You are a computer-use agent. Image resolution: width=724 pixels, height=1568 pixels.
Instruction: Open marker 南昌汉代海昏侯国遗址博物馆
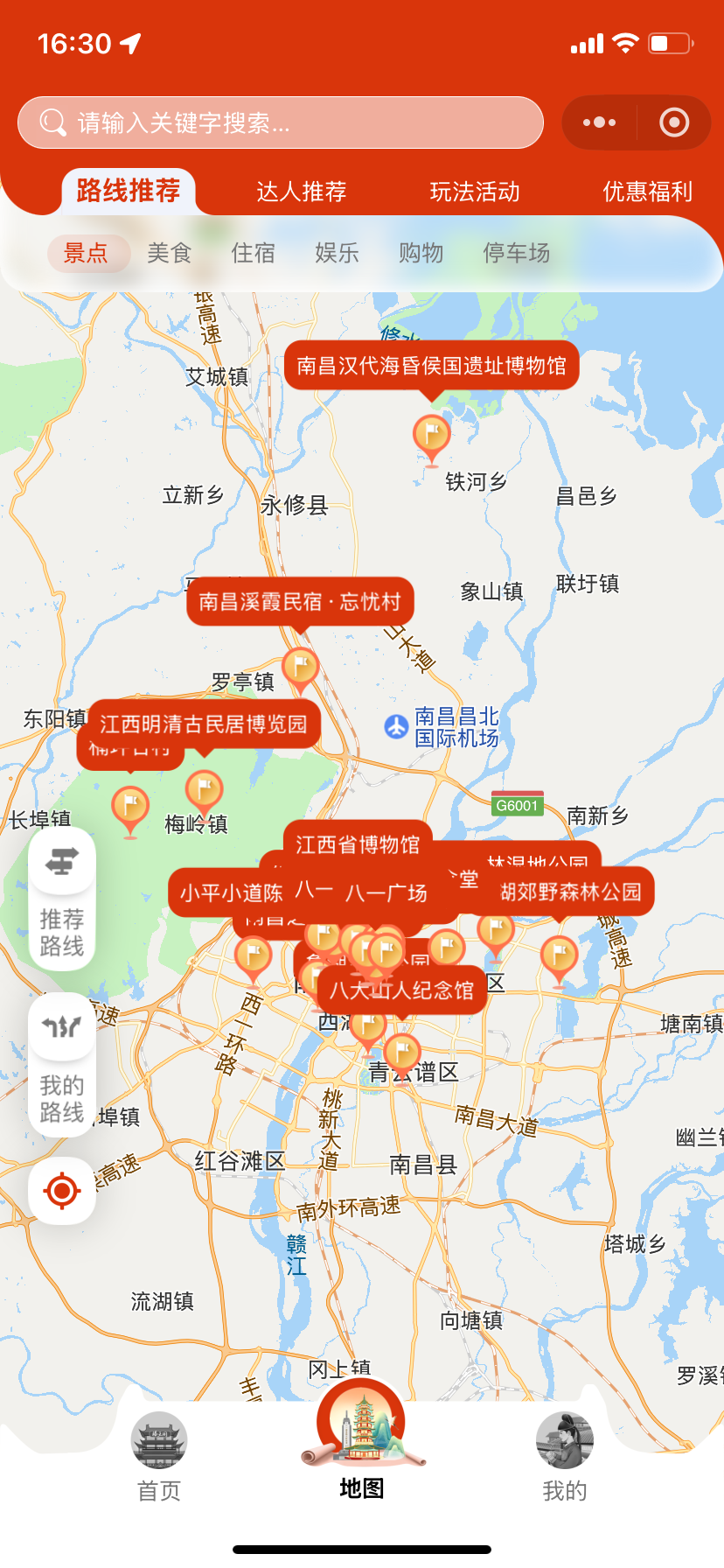coord(431,365)
